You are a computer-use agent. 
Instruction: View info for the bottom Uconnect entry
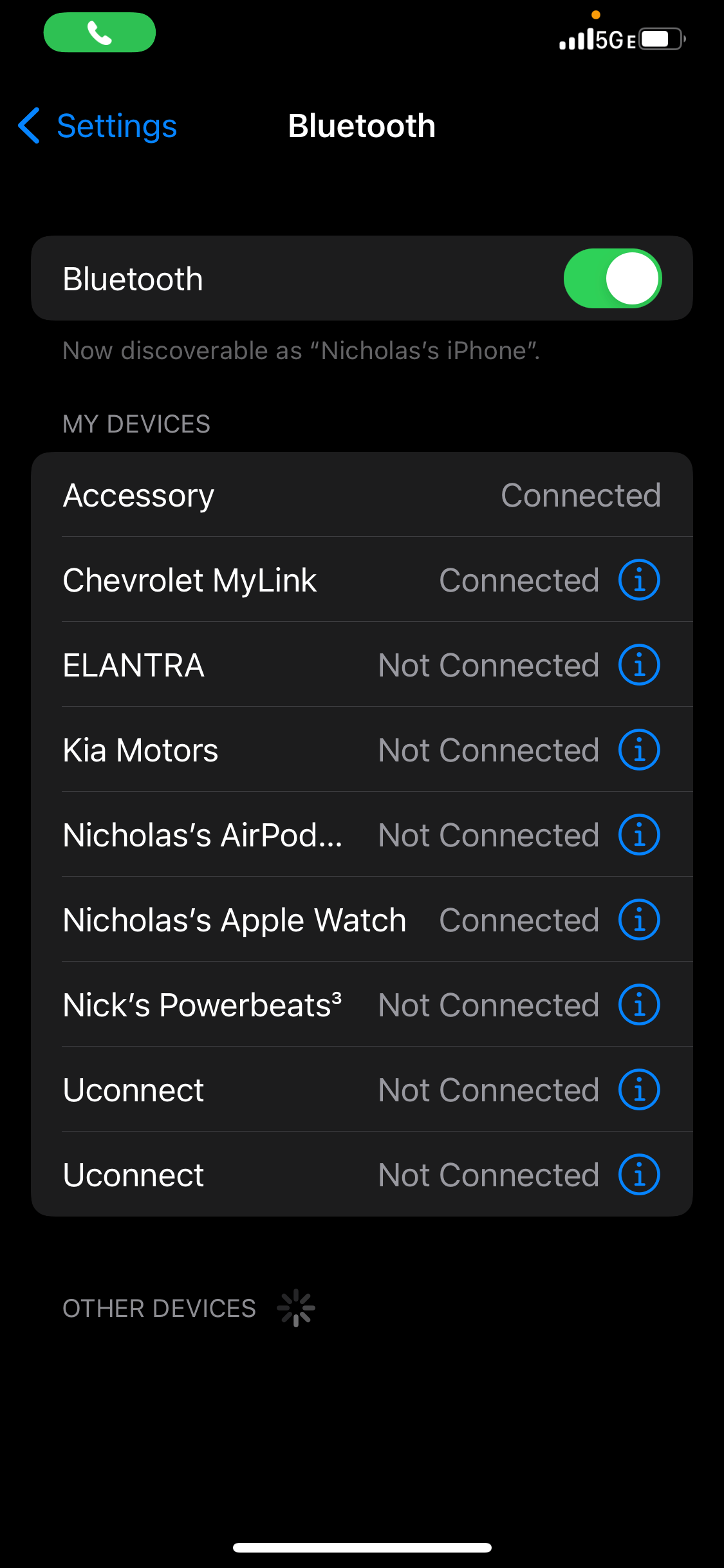click(x=638, y=1174)
